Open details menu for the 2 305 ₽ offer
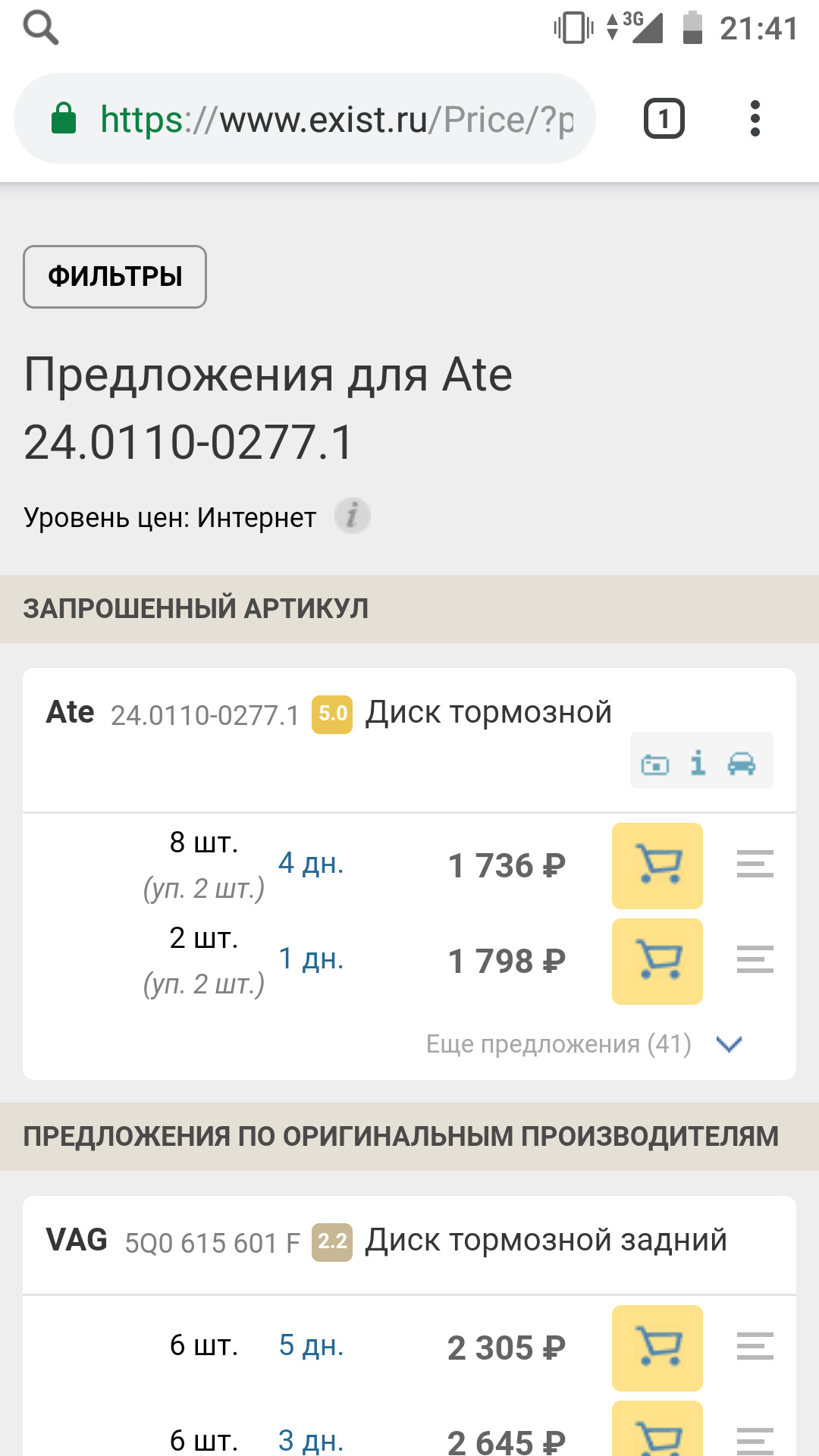The width and height of the screenshot is (819, 1456). pos(755,1347)
